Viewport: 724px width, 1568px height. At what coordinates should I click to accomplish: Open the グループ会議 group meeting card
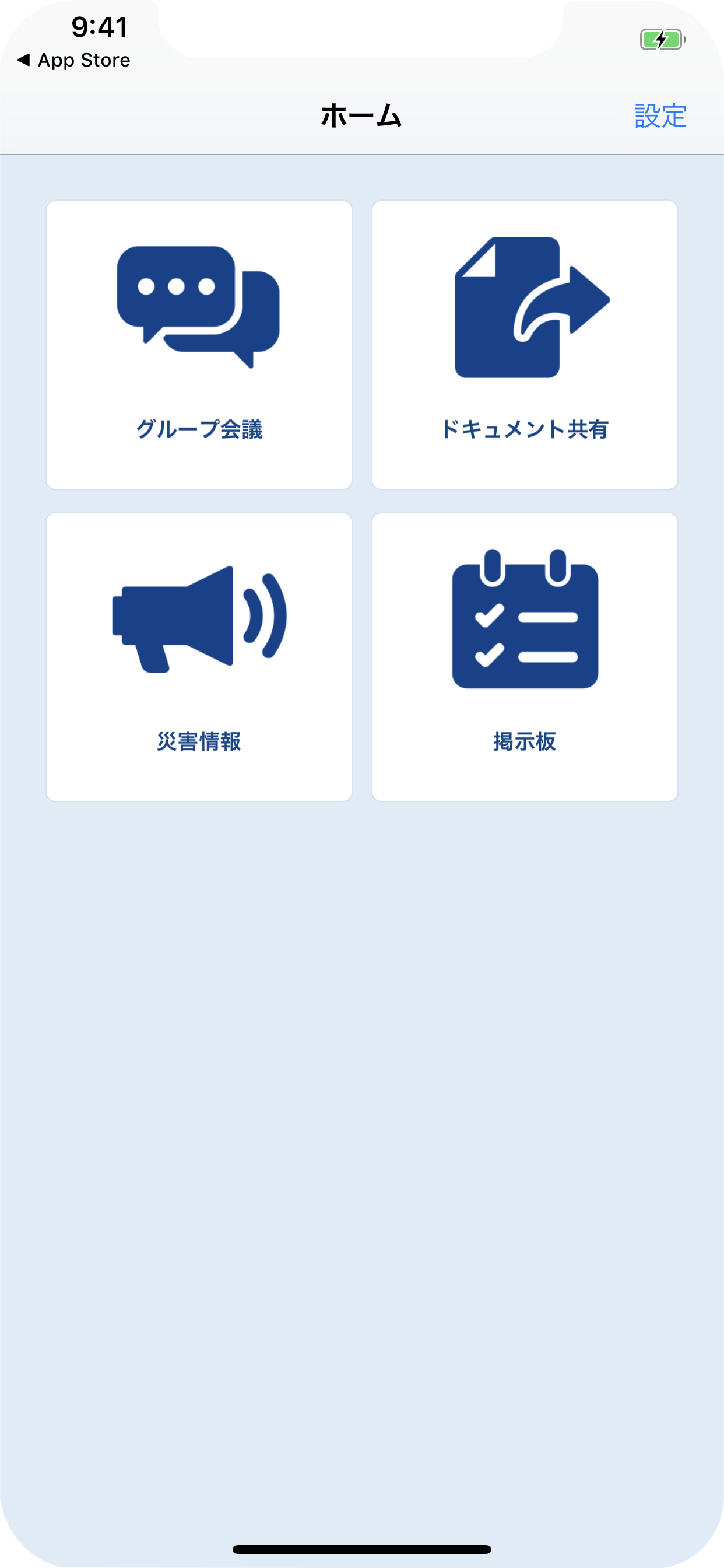199,345
